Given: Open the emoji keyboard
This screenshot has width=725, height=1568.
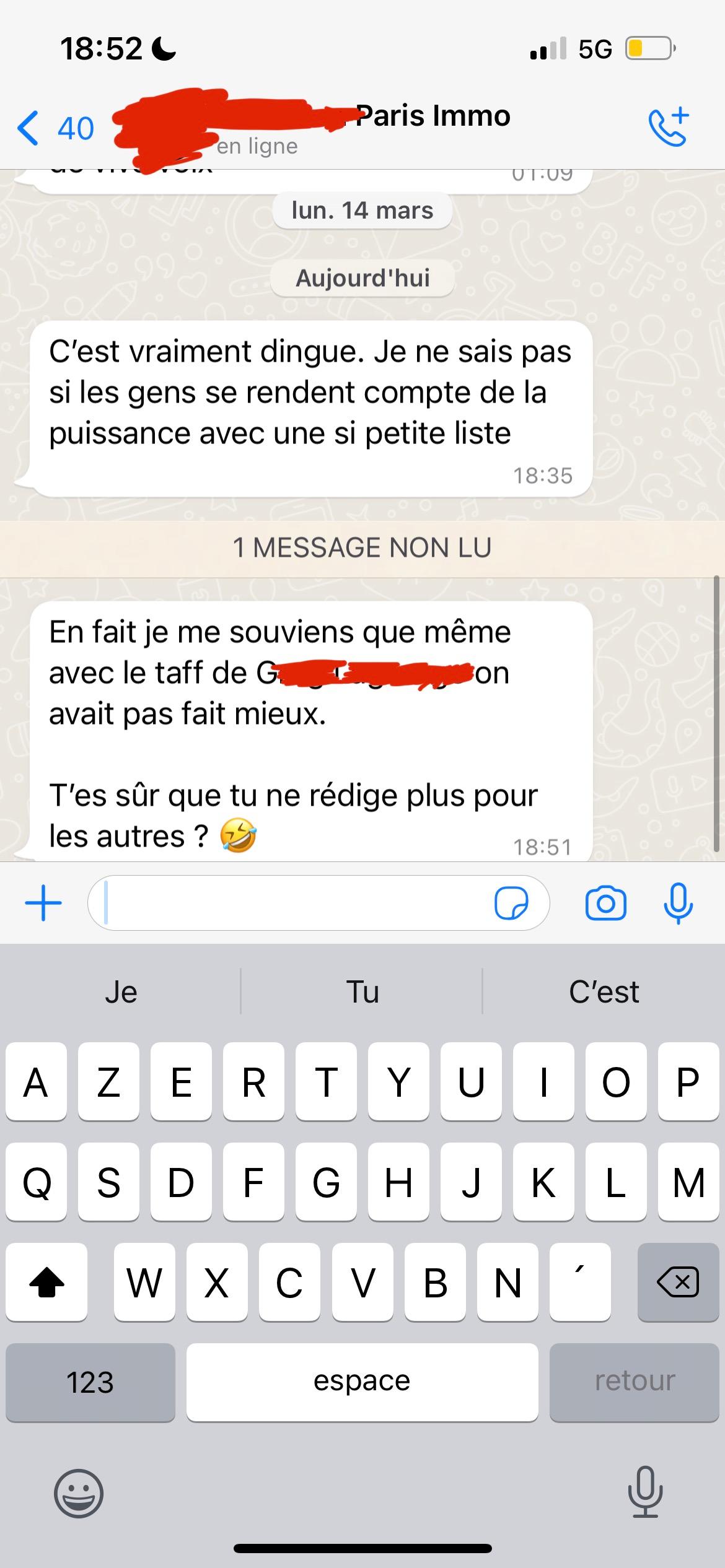Looking at the screenshot, I should (x=79, y=1494).
